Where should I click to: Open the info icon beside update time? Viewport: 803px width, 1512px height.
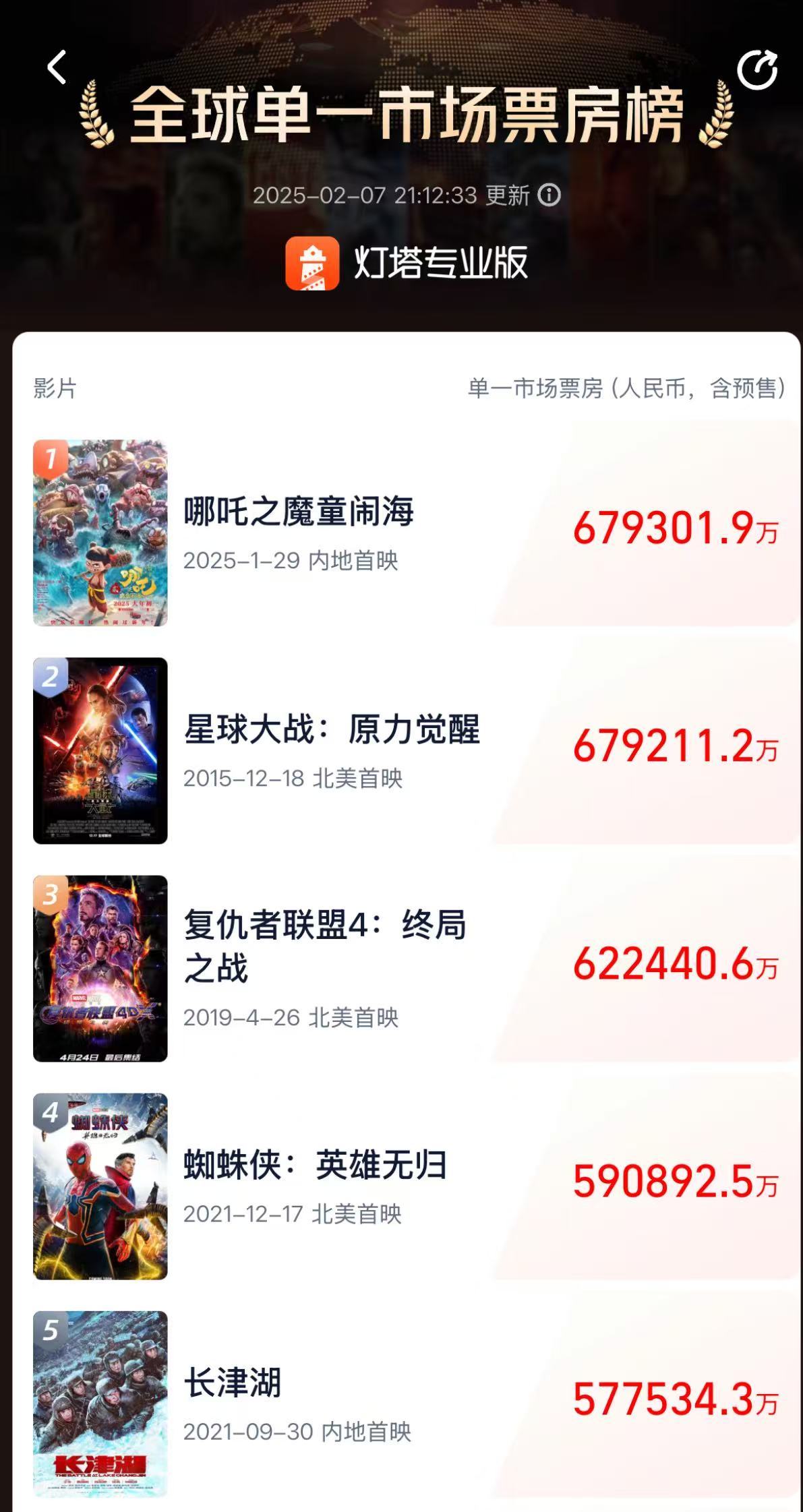click(x=549, y=195)
